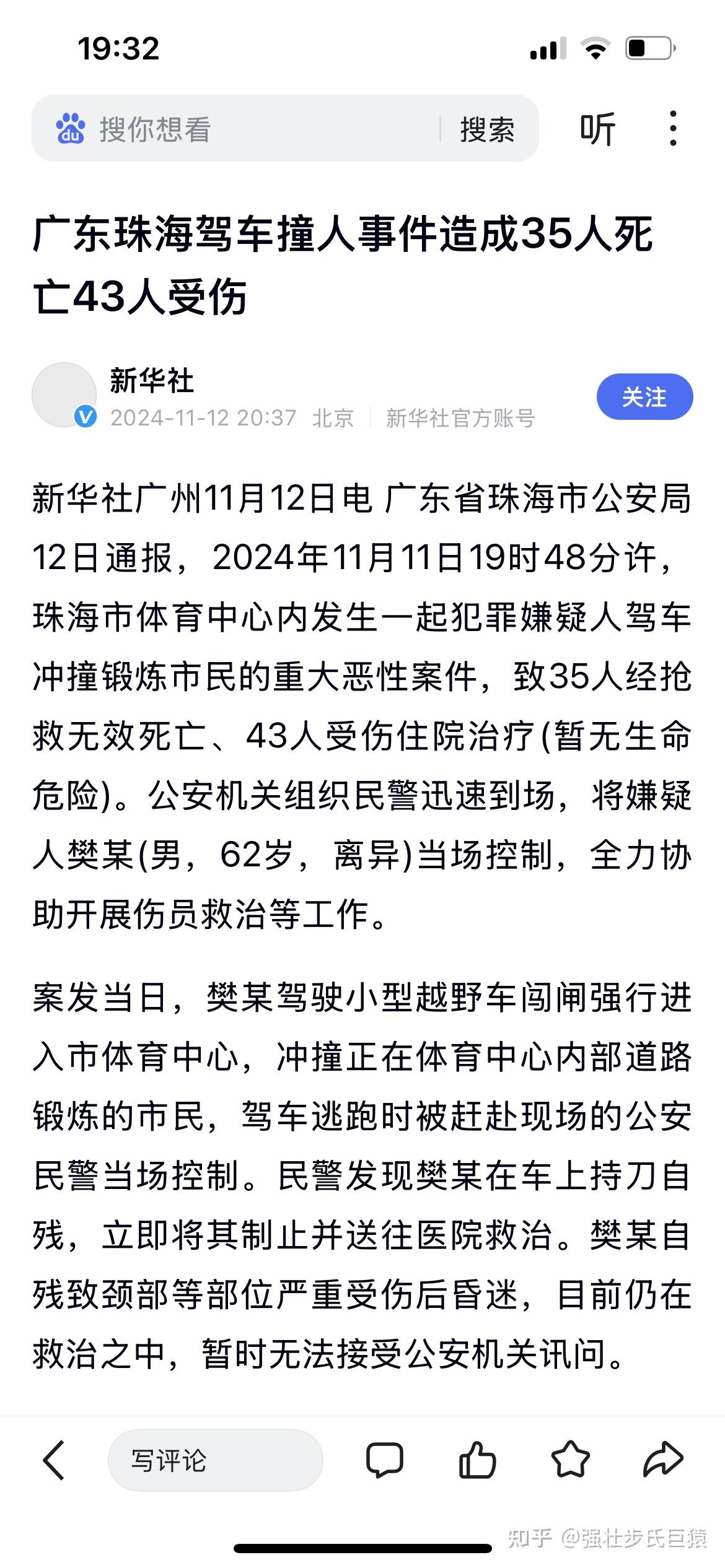Tap the 写评论 comment box
Image resolution: width=725 pixels, height=1568 pixels.
pyautogui.click(x=216, y=1460)
